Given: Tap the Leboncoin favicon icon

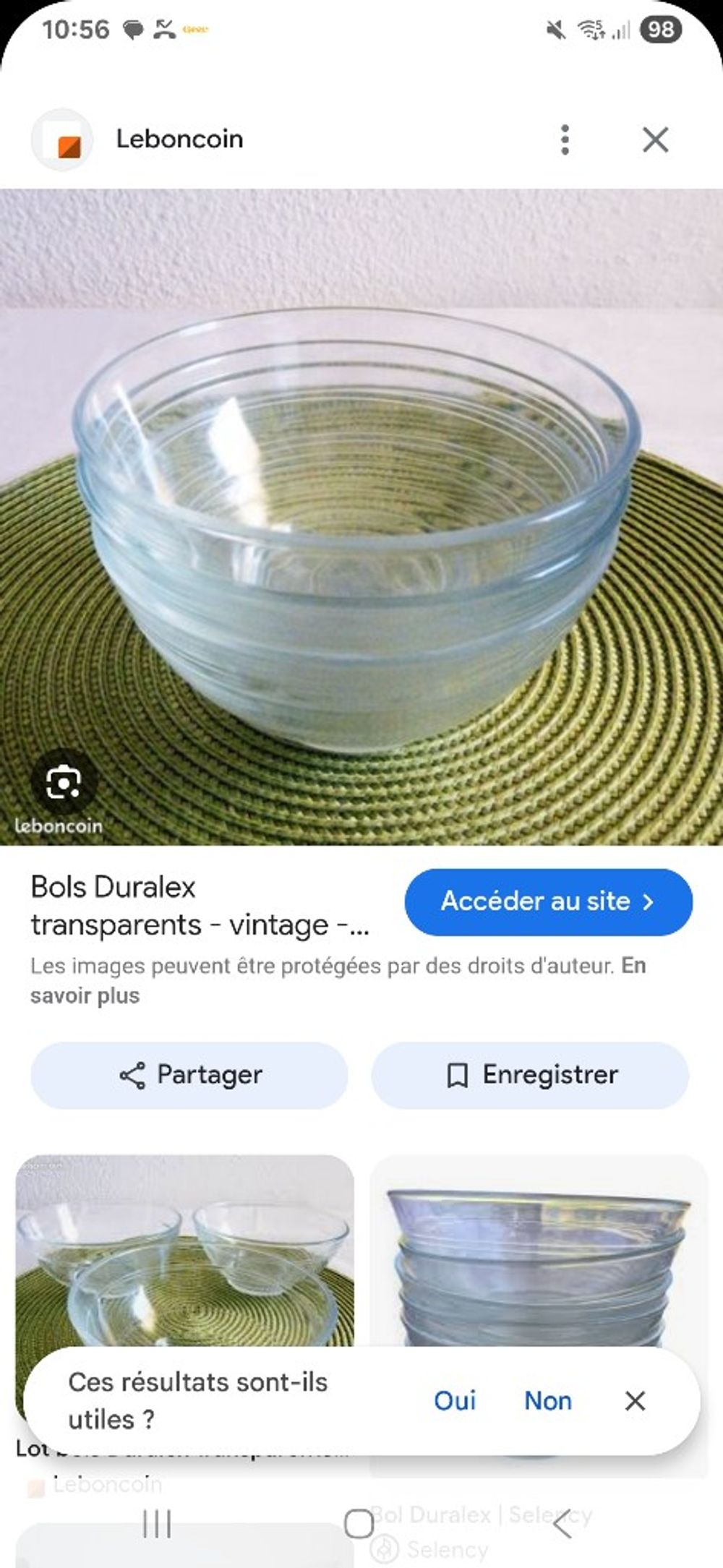Looking at the screenshot, I should pyautogui.click(x=65, y=139).
